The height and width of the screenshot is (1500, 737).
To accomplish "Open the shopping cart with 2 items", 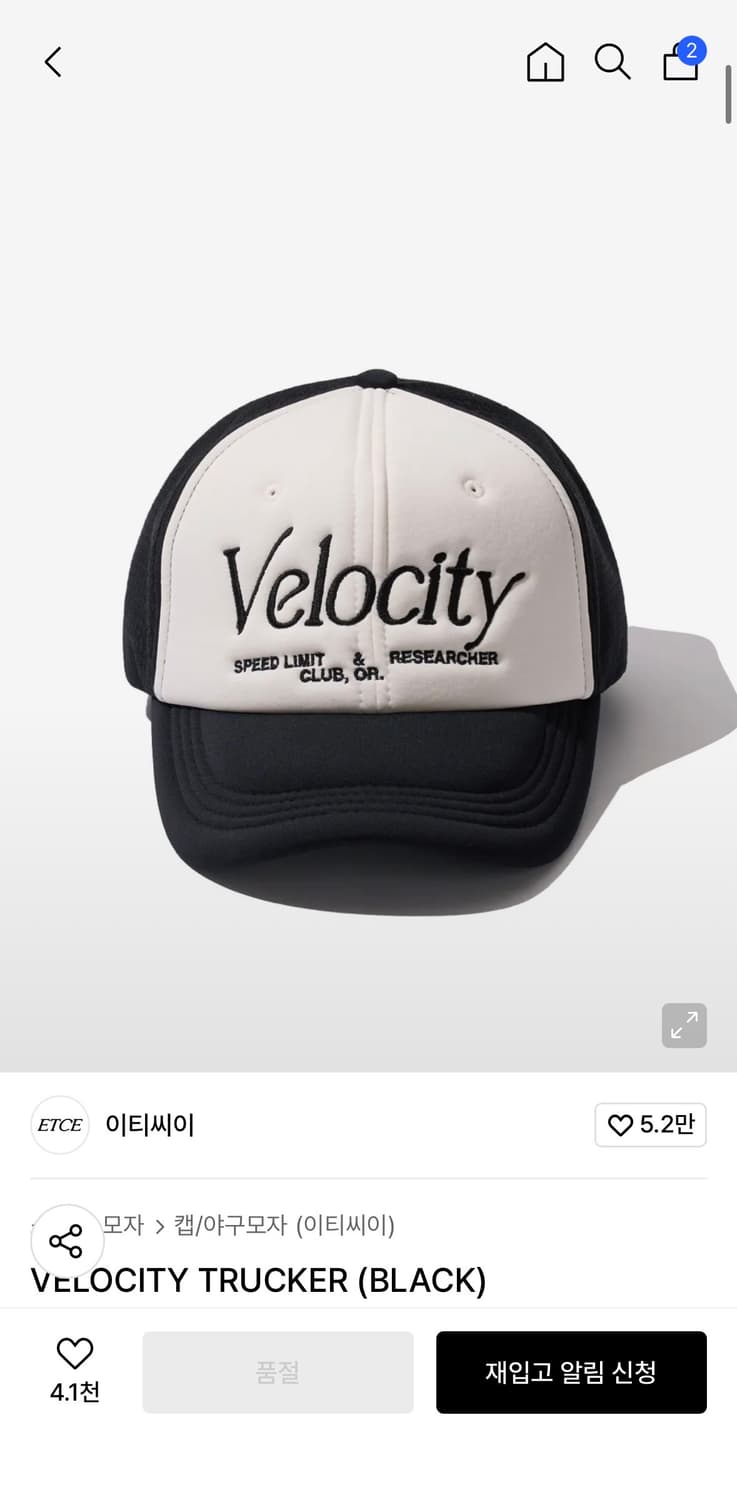I will tap(679, 65).
